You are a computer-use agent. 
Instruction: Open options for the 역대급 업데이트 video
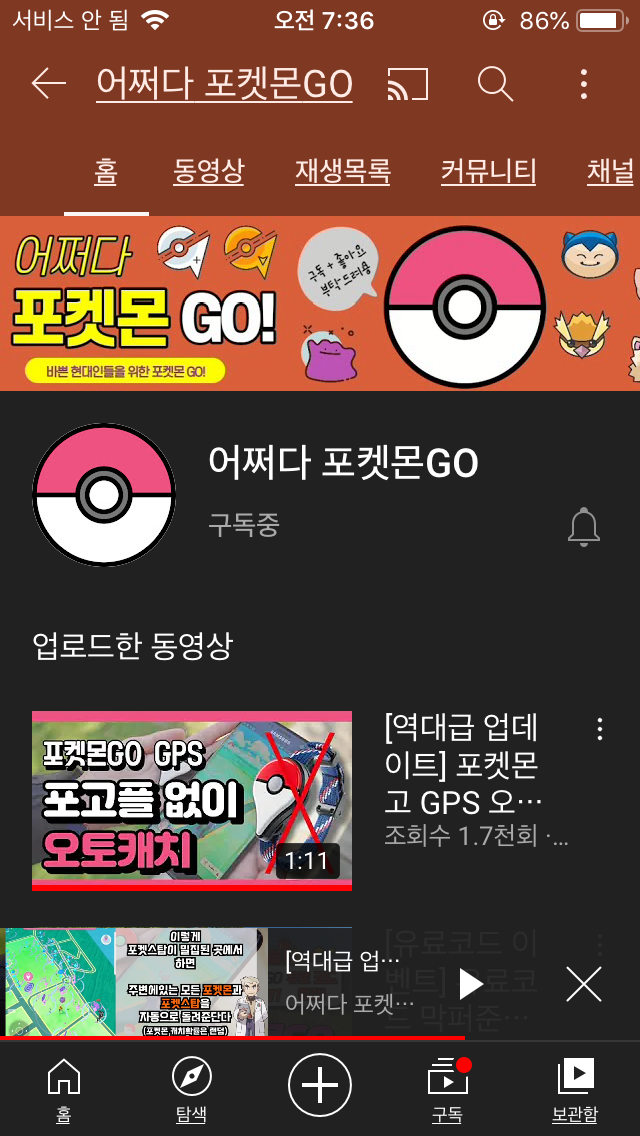click(x=600, y=729)
